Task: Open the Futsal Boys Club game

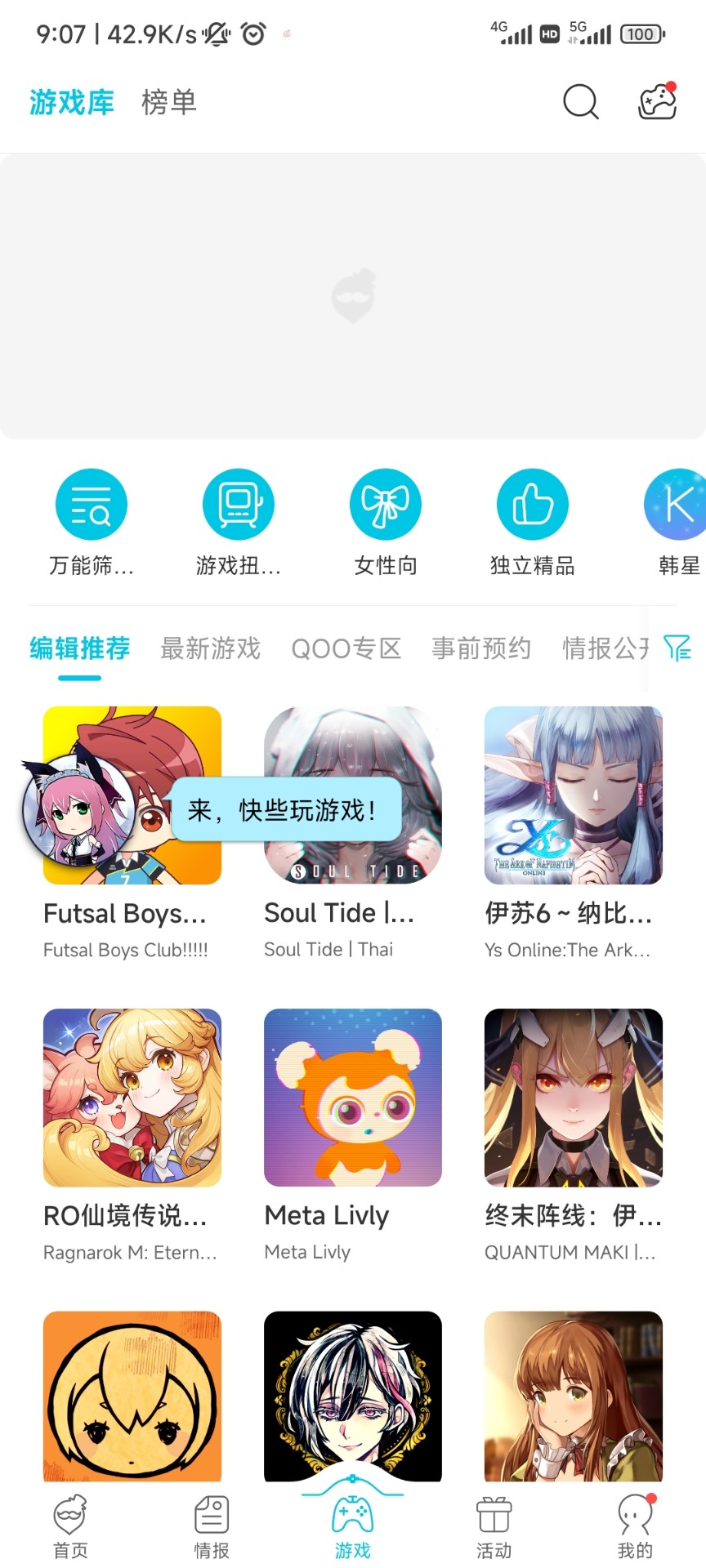Action: click(x=132, y=833)
